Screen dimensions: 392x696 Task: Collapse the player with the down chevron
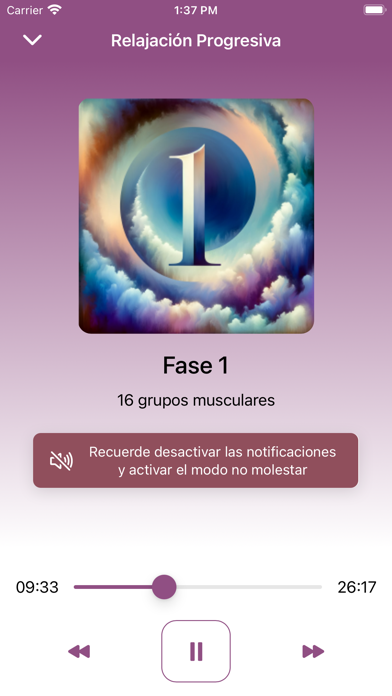pos(32,40)
